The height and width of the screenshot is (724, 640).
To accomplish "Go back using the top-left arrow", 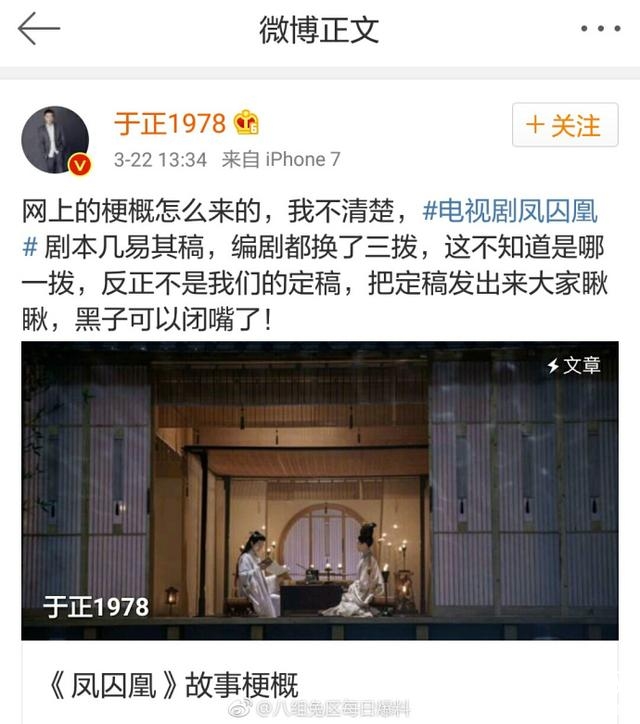I will pyautogui.click(x=38, y=29).
